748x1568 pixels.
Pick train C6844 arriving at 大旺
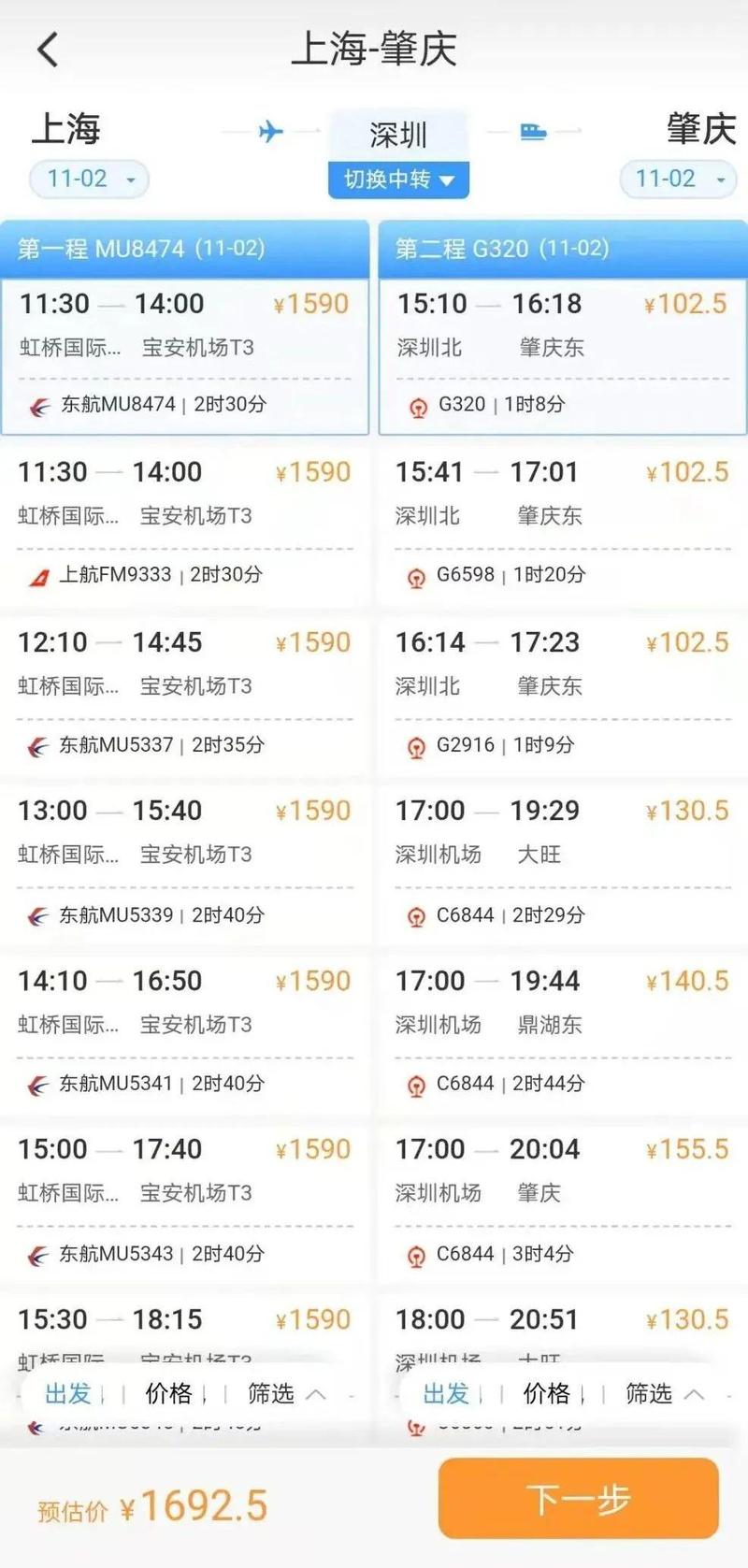(x=562, y=862)
